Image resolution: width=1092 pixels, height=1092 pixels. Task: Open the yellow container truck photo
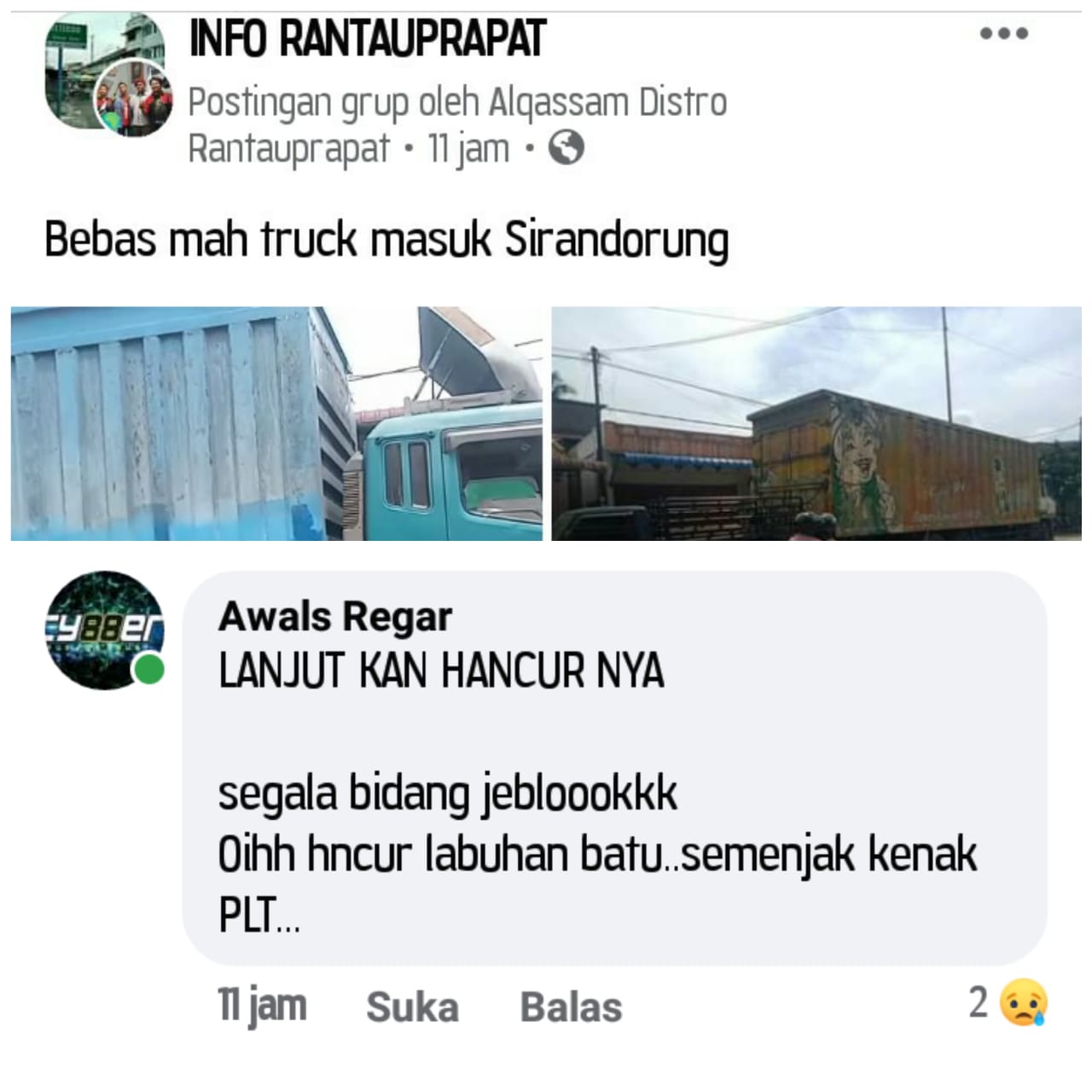pyautogui.click(x=816, y=424)
